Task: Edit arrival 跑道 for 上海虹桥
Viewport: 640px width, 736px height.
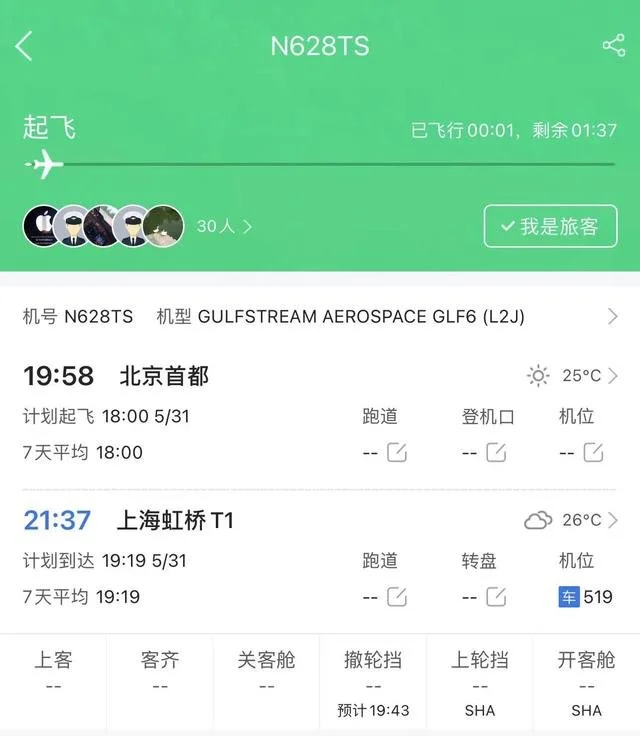Action: coord(396,597)
